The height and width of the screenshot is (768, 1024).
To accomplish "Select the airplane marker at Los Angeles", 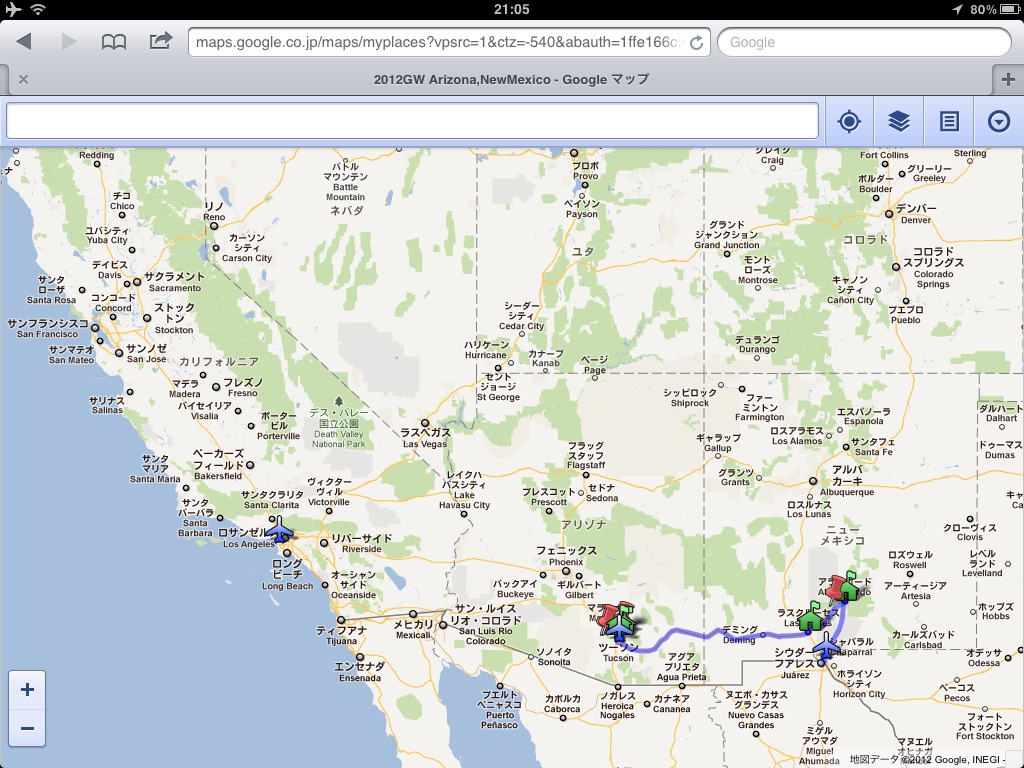I will (281, 529).
